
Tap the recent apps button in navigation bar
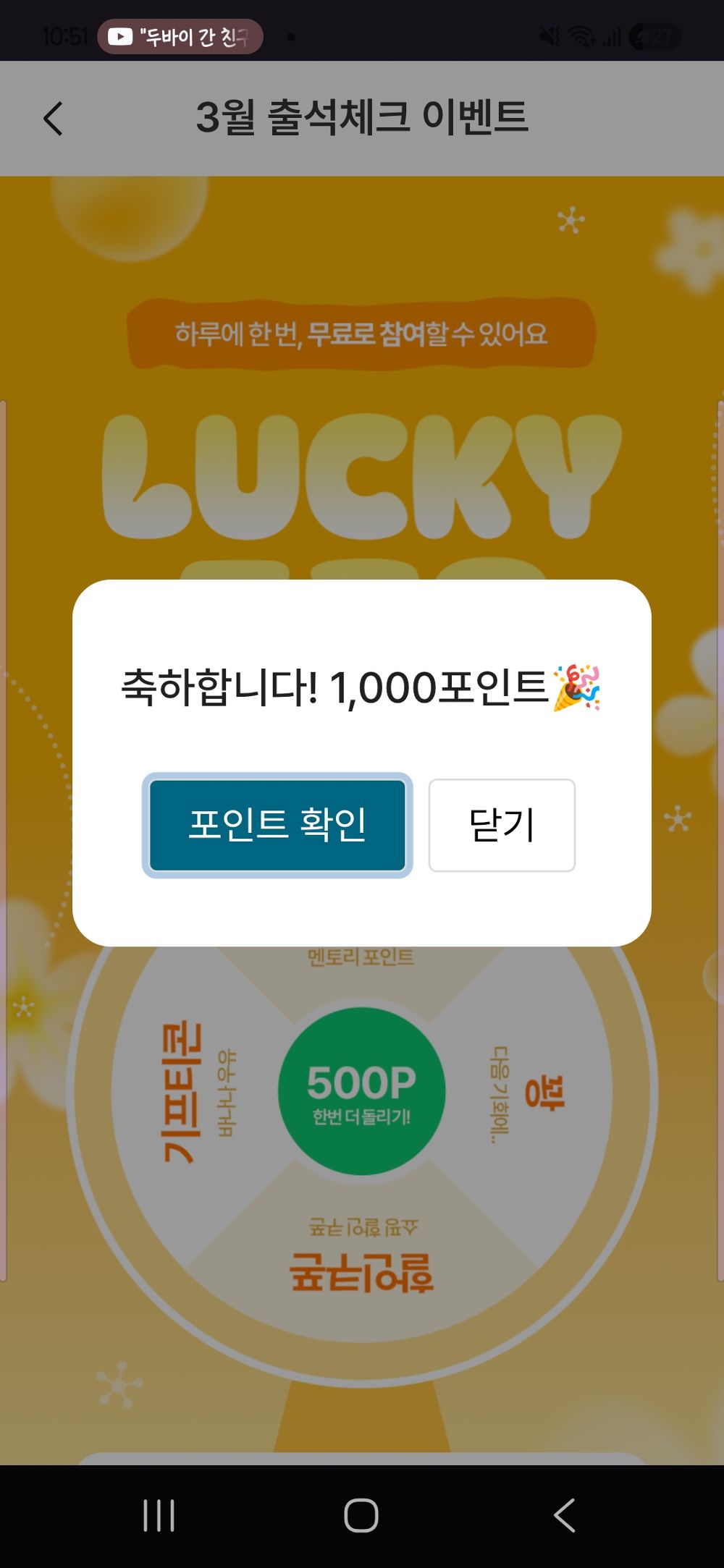click(x=158, y=1513)
